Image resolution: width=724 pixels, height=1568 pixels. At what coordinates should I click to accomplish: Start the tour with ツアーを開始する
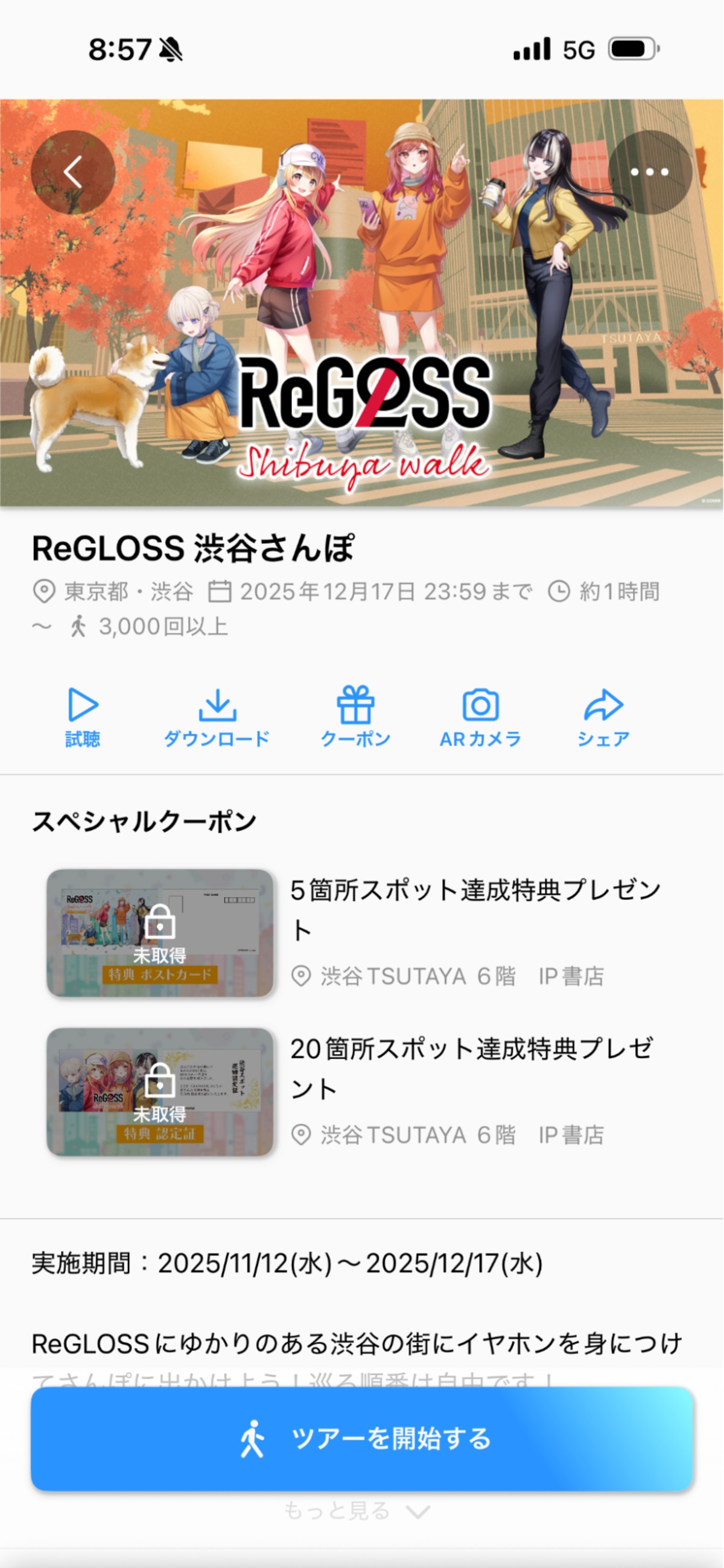361,1439
